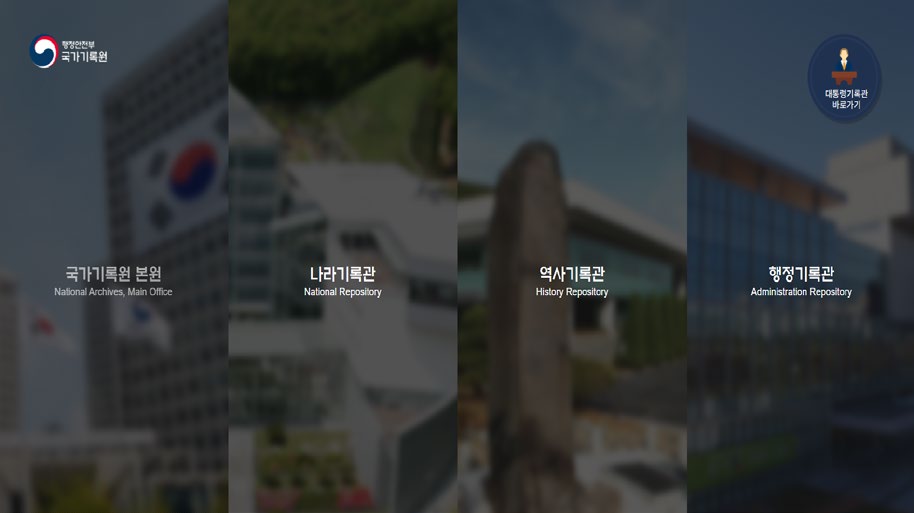The height and width of the screenshot is (513, 914).
Task: Open 국가기록원 본원 Main Office panel
Action: click(113, 280)
